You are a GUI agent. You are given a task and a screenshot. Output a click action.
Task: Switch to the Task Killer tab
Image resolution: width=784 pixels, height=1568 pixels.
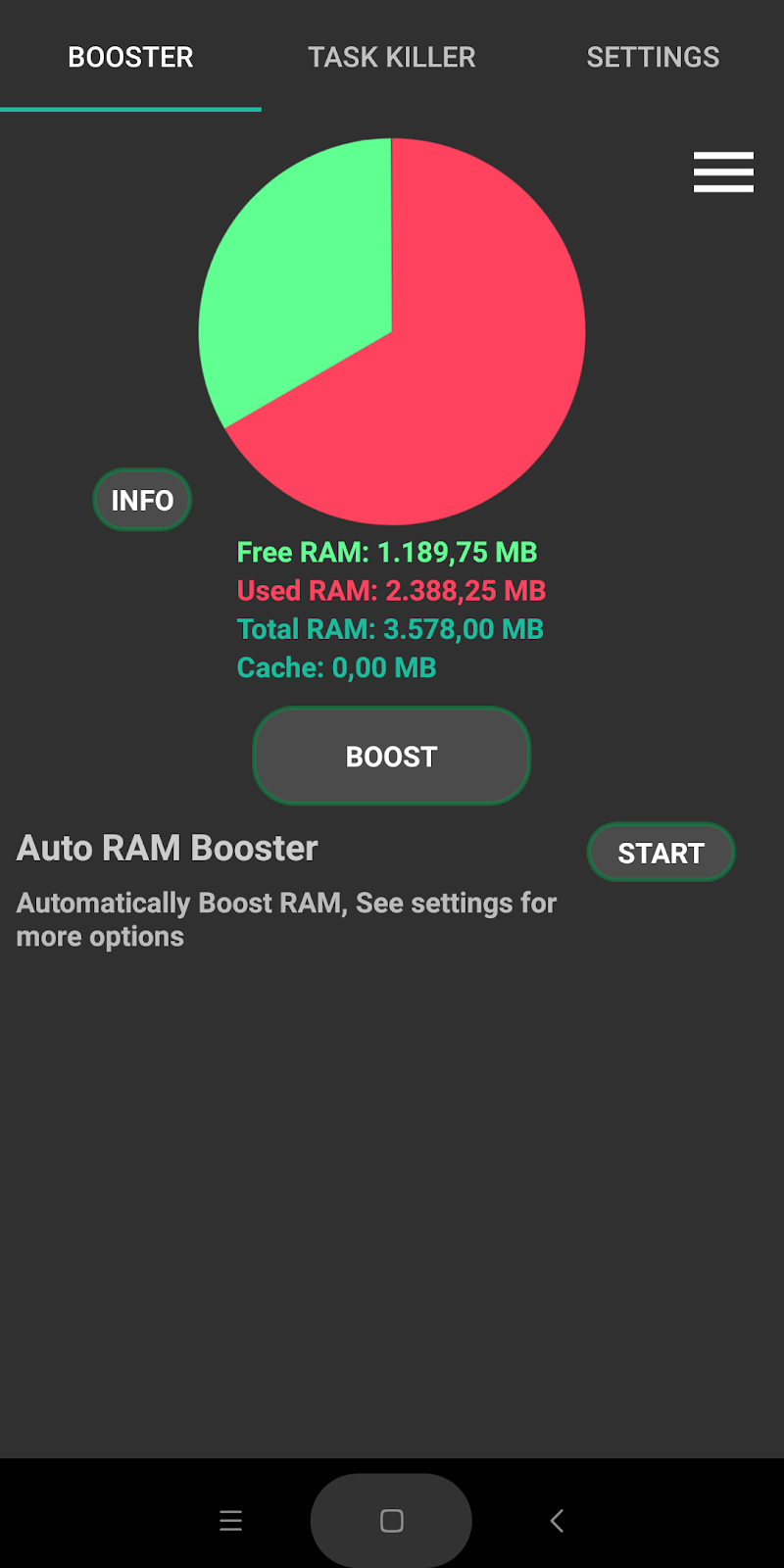[392, 57]
